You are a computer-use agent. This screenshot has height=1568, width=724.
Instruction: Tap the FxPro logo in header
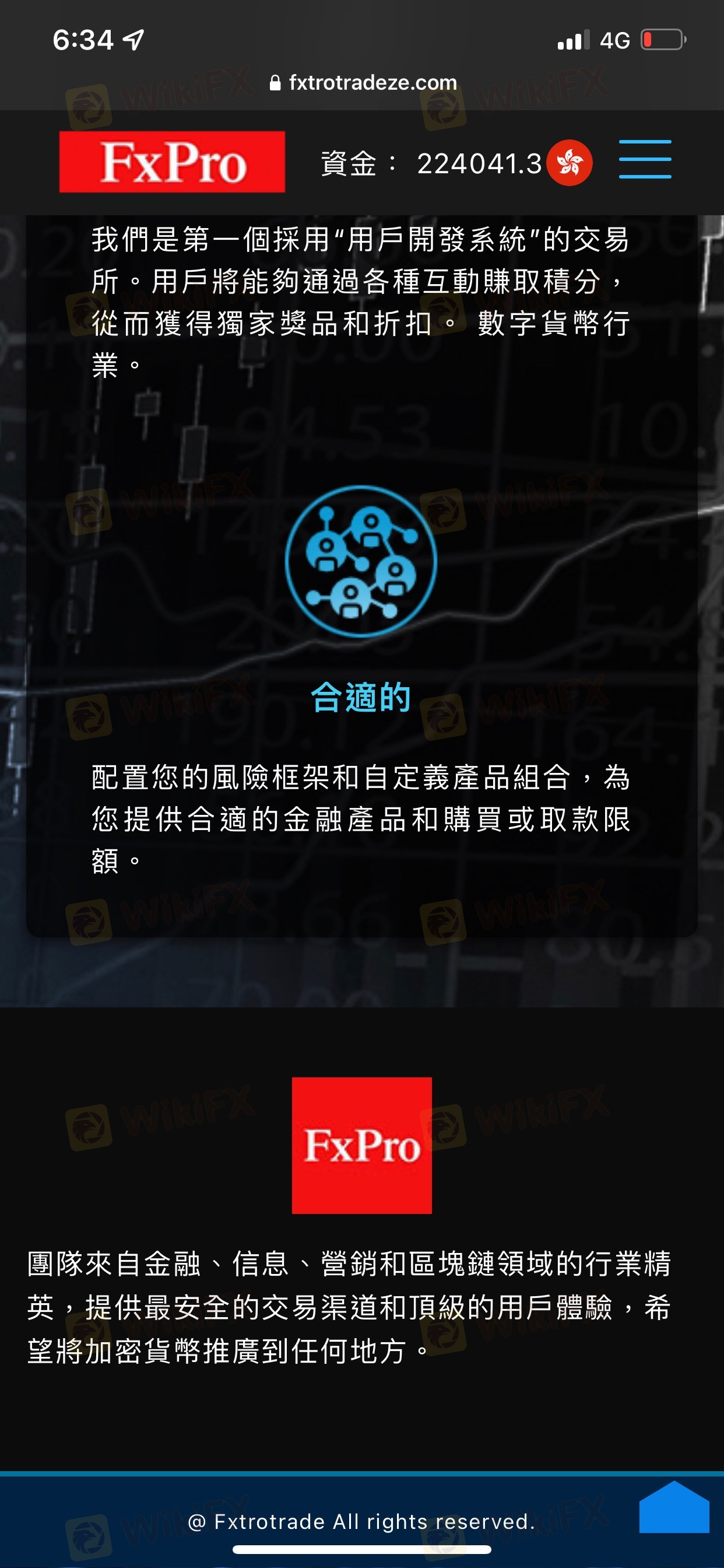pyautogui.click(x=172, y=162)
